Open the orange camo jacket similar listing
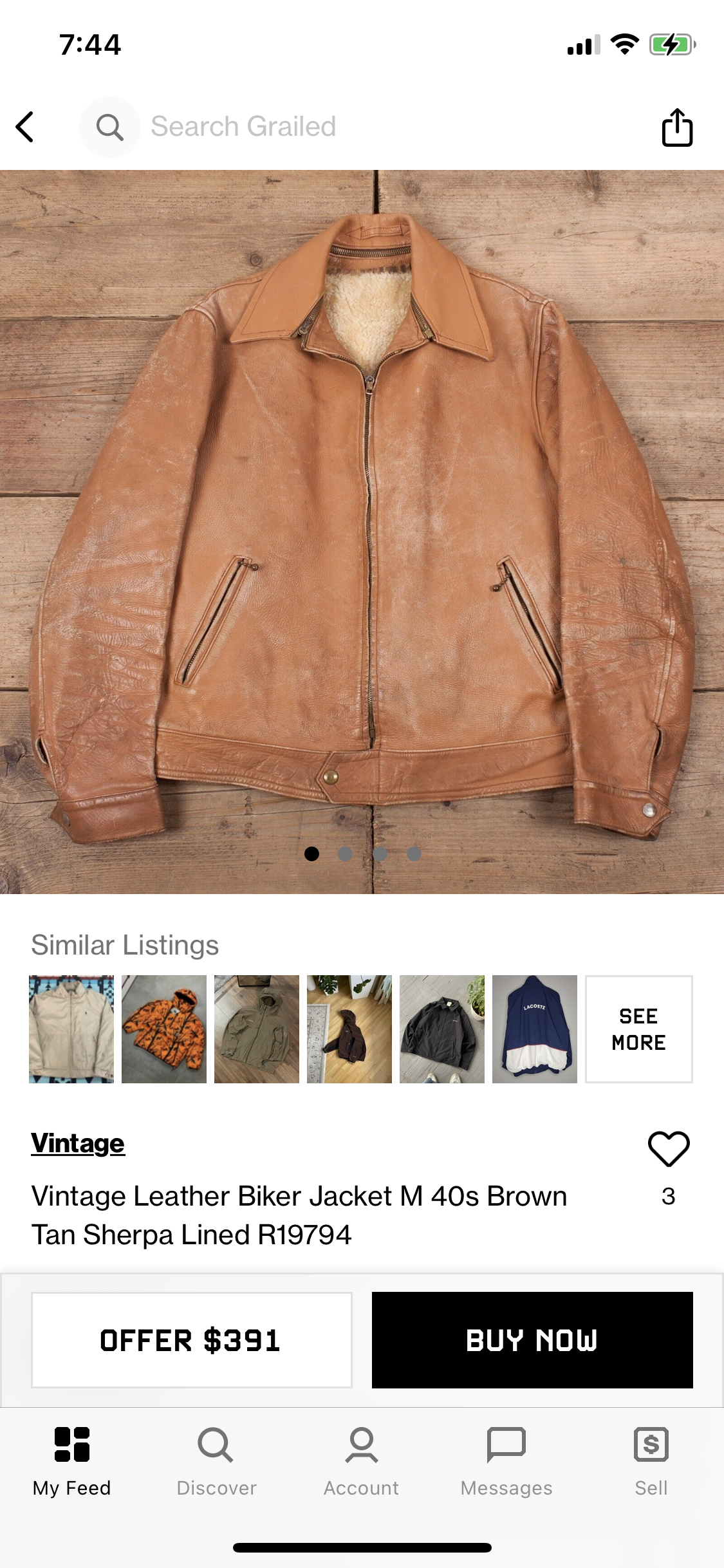Image resolution: width=724 pixels, height=1568 pixels. tap(164, 1029)
